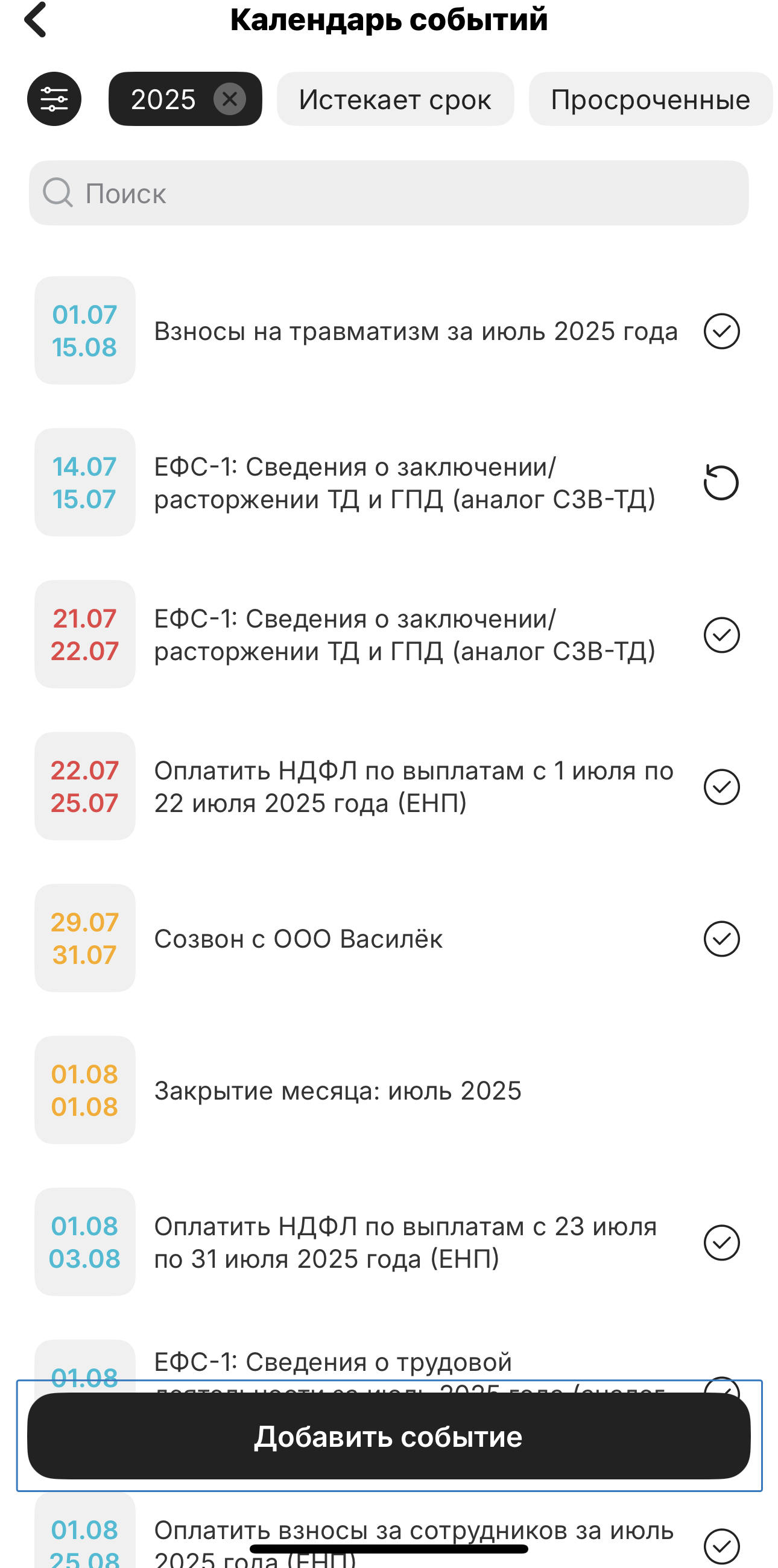Go back from the events calendar
The image size is (778, 1568).
[x=36, y=19]
